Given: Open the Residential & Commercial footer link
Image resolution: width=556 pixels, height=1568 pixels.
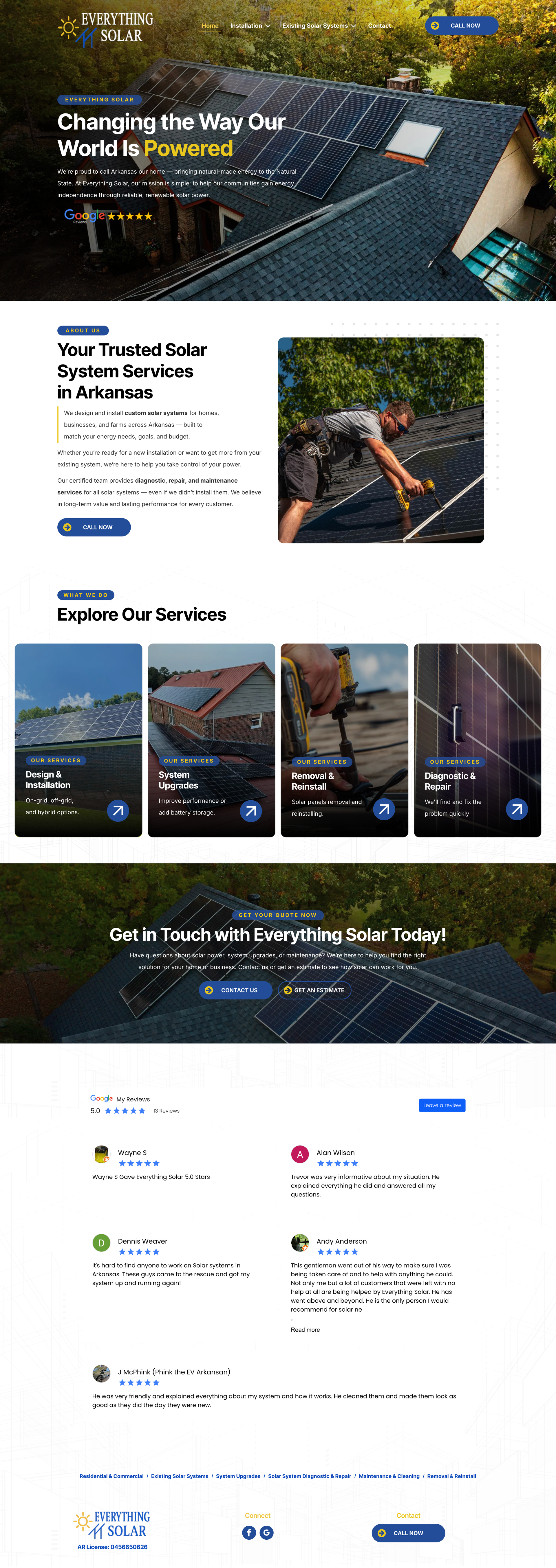Looking at the screenshot, I should pyautogui.click(x=111, y=1476).
